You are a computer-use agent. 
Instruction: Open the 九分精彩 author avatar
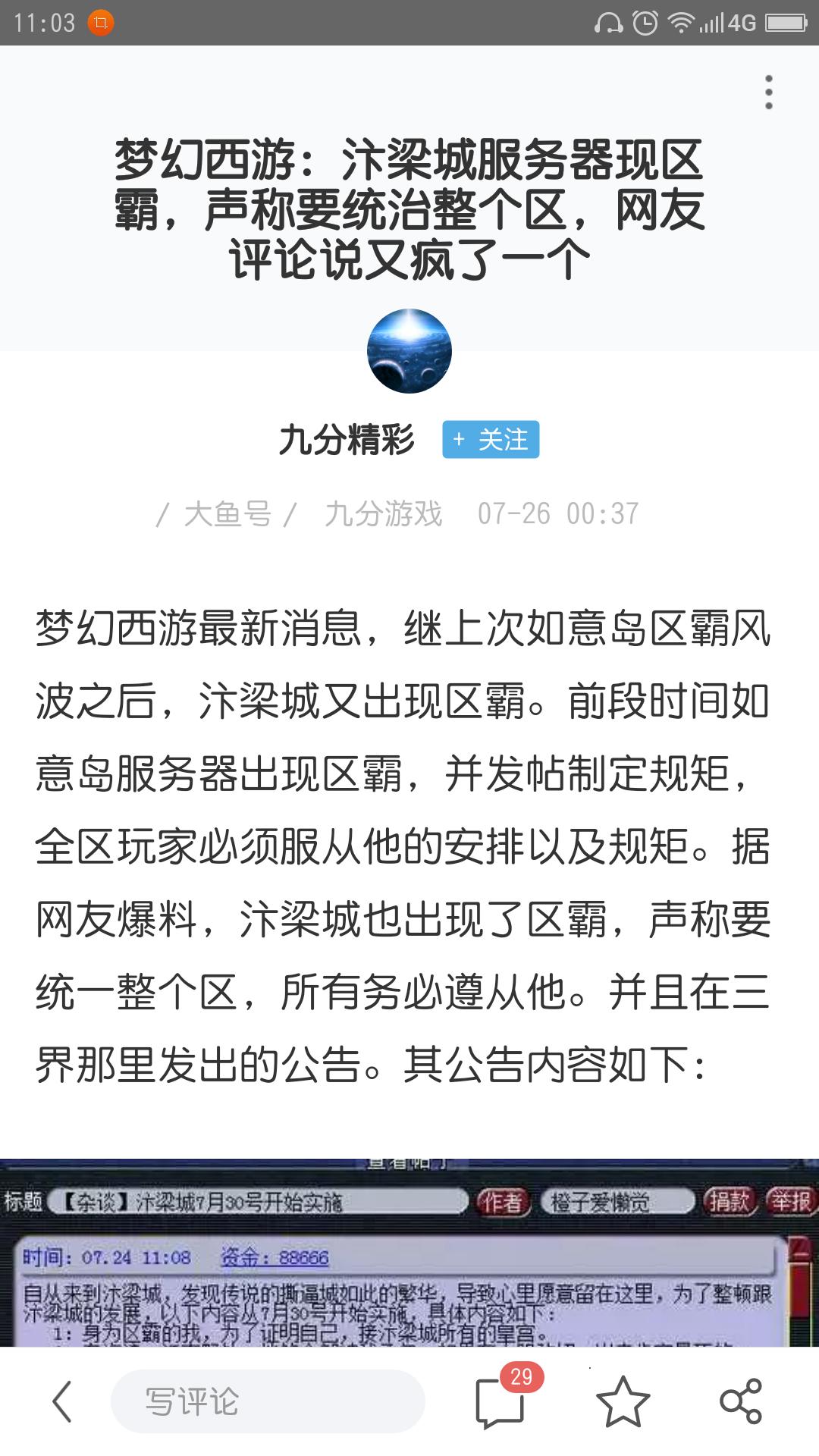click(409, 351)
